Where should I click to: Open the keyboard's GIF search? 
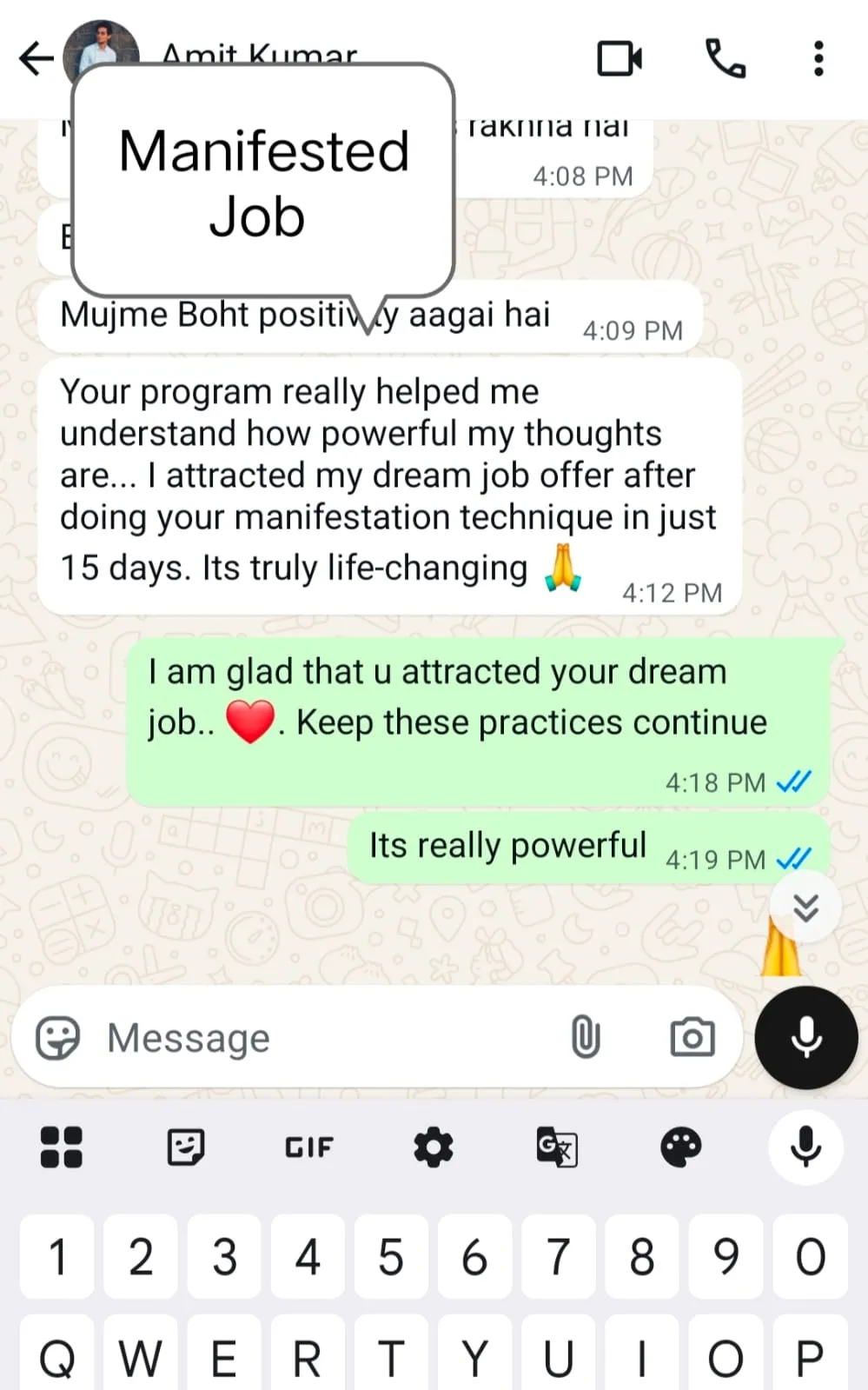[308, 1147]
